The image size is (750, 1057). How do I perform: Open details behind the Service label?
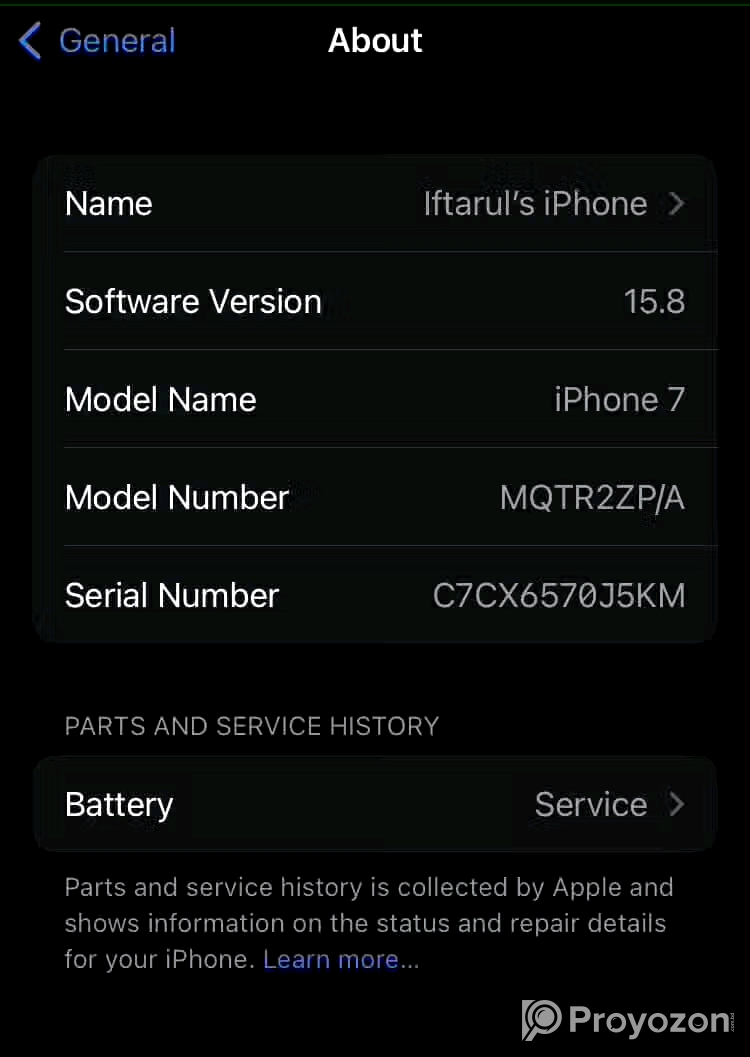tap(591, 804)
